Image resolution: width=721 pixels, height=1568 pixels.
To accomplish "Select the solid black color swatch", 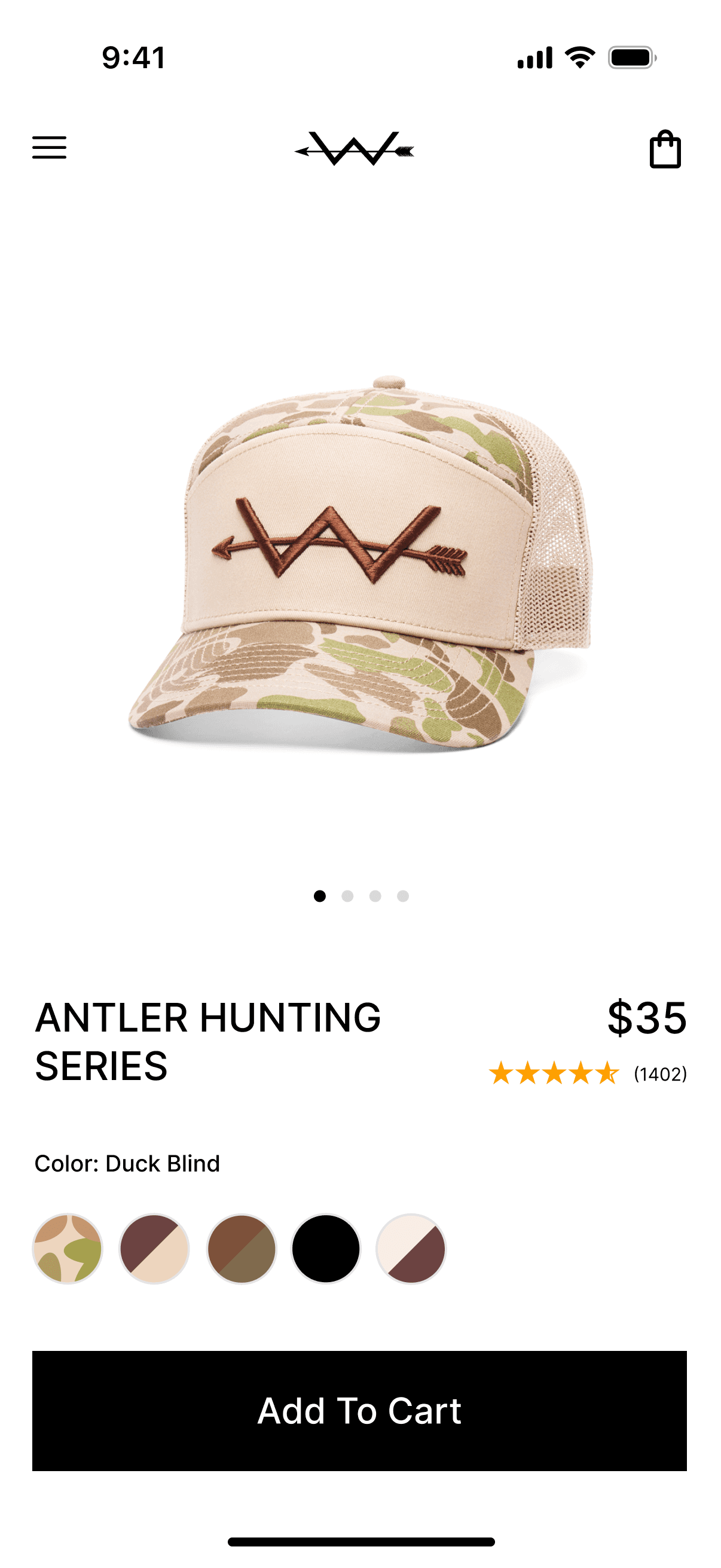I will pos(326,1249).
